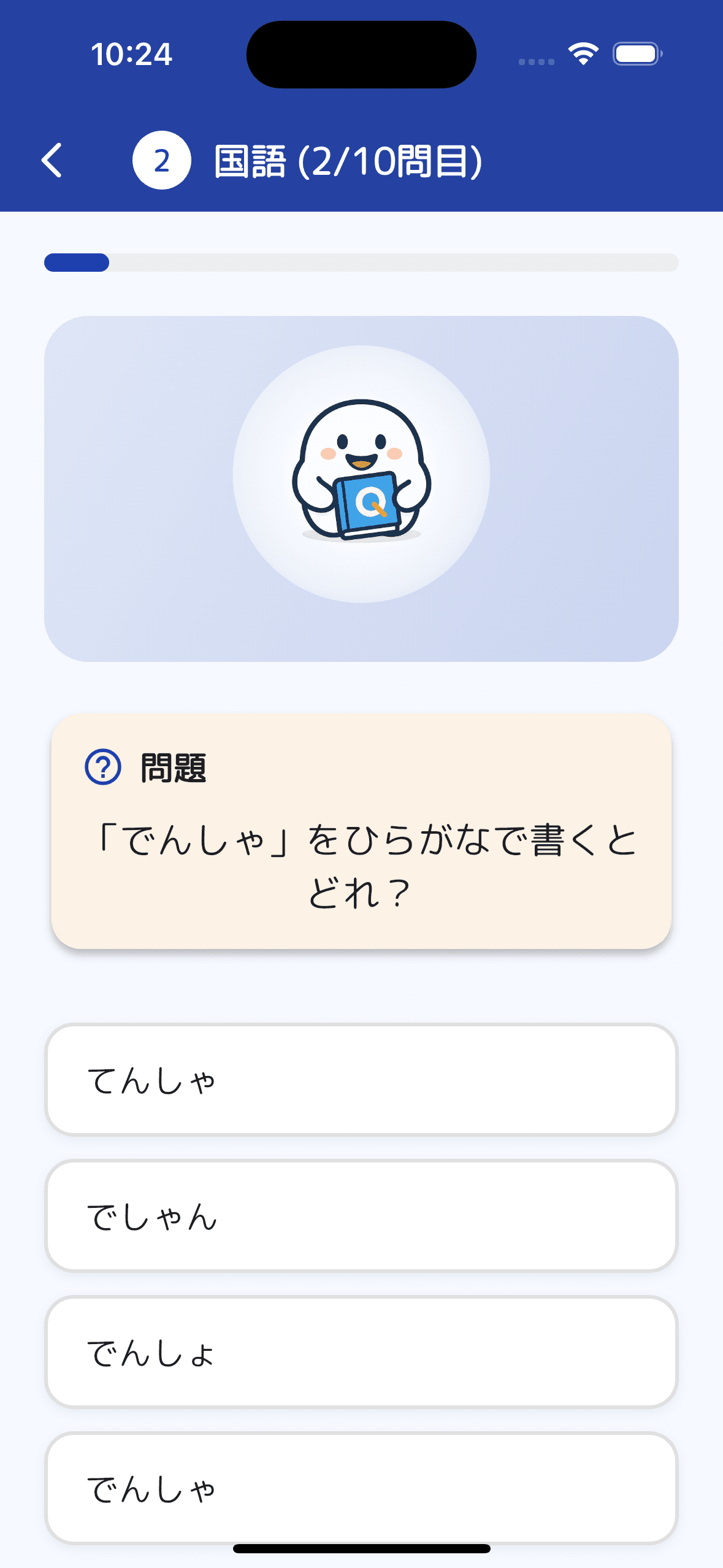
Task: Tap the back chevron in the header
Action: click(52, 161)
